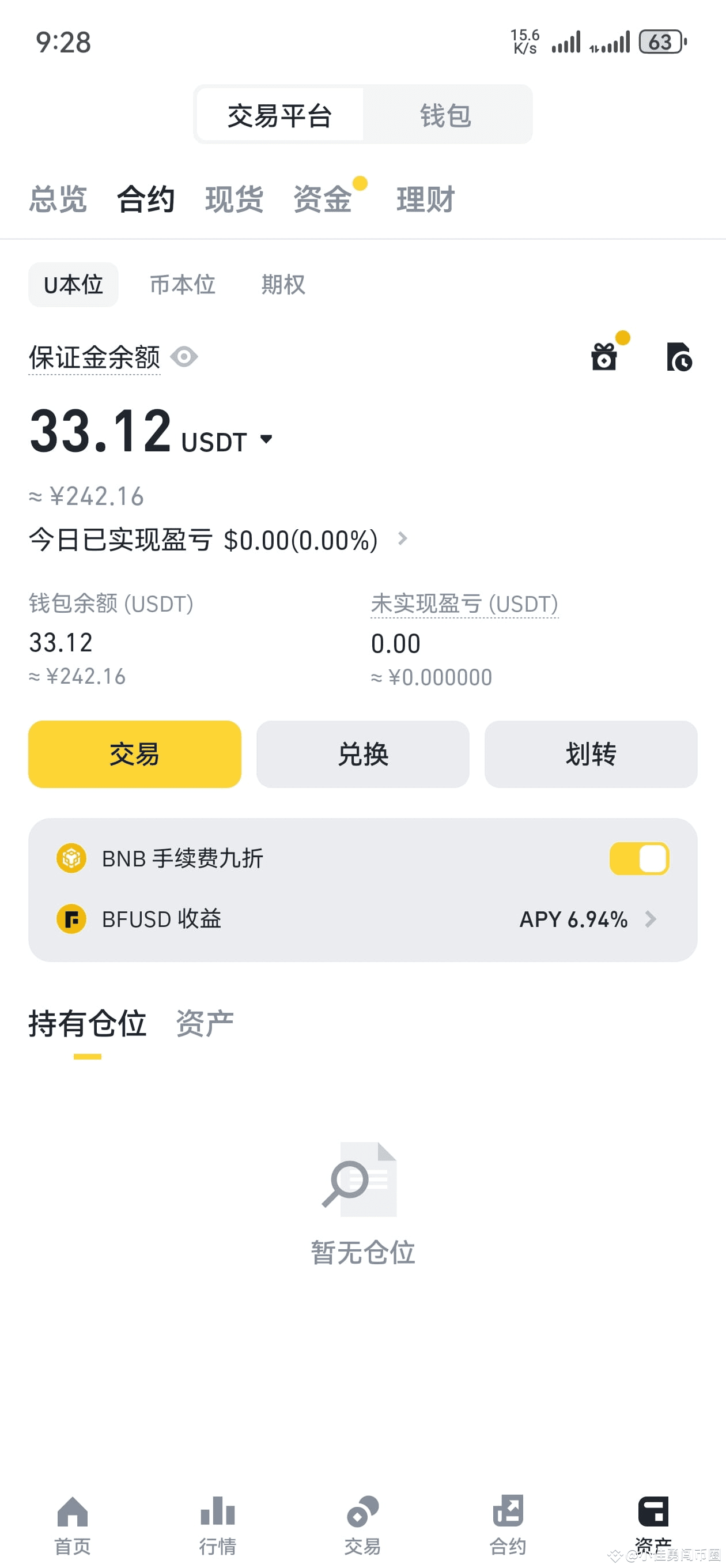The width and height of the screenshot is (726, 1568).
Task: Disable the BNB 手续费九折 switch
Action: 638,858
